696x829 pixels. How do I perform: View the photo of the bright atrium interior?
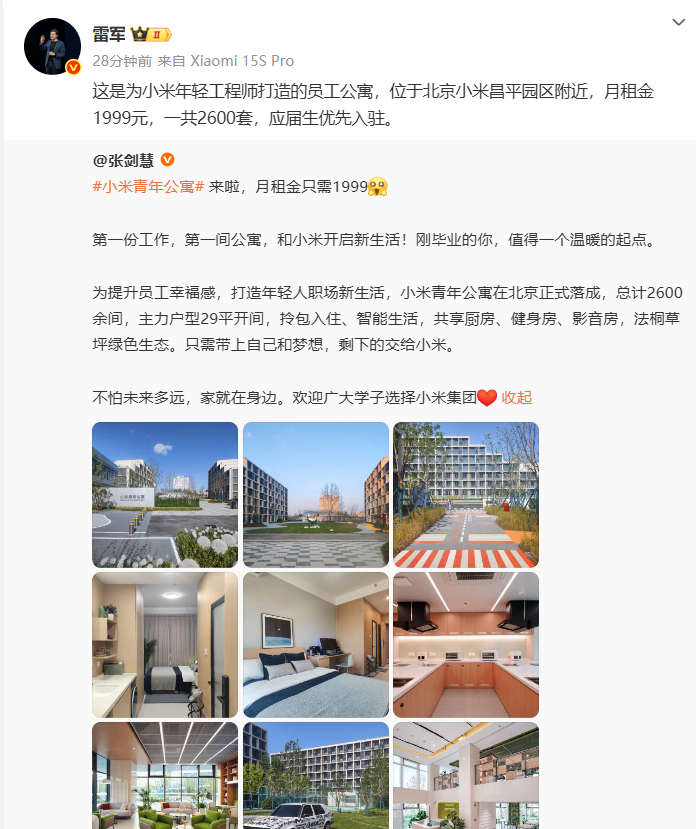[466, 775]
